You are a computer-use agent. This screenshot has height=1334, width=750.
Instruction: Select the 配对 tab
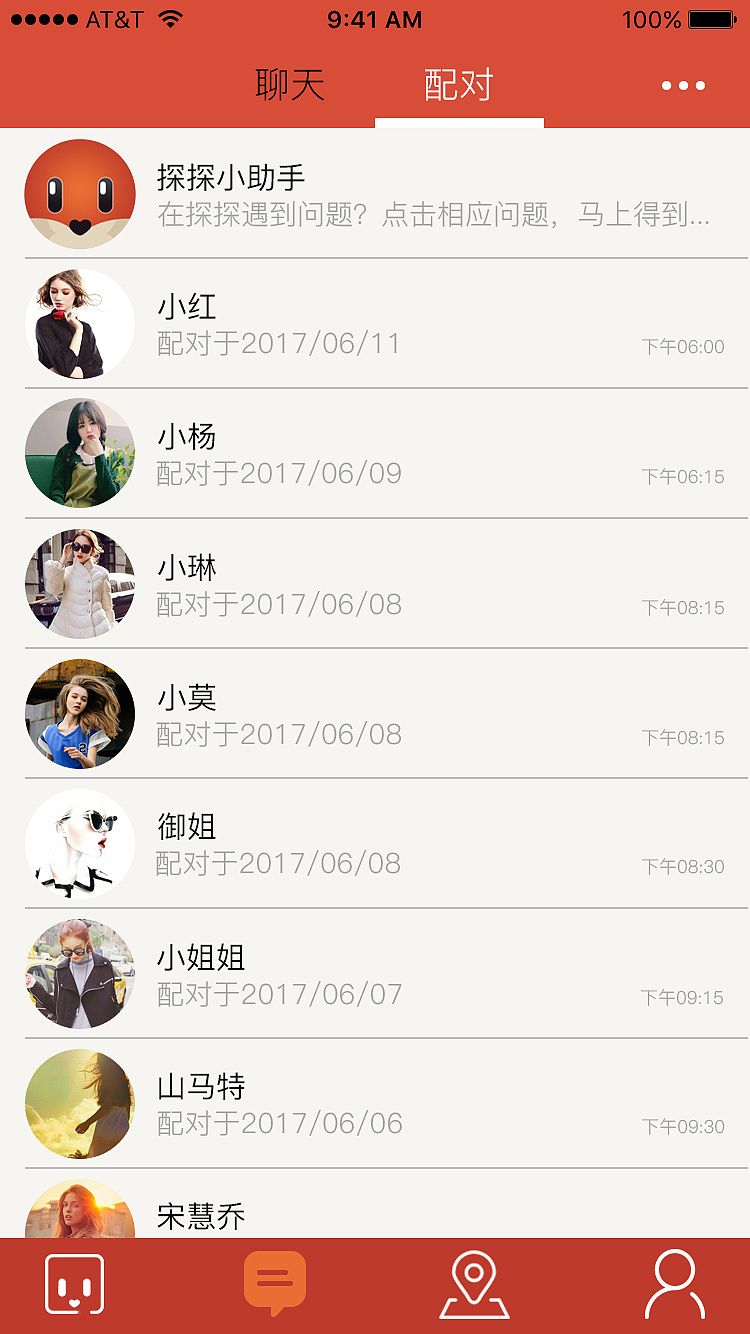pos(459,86)
